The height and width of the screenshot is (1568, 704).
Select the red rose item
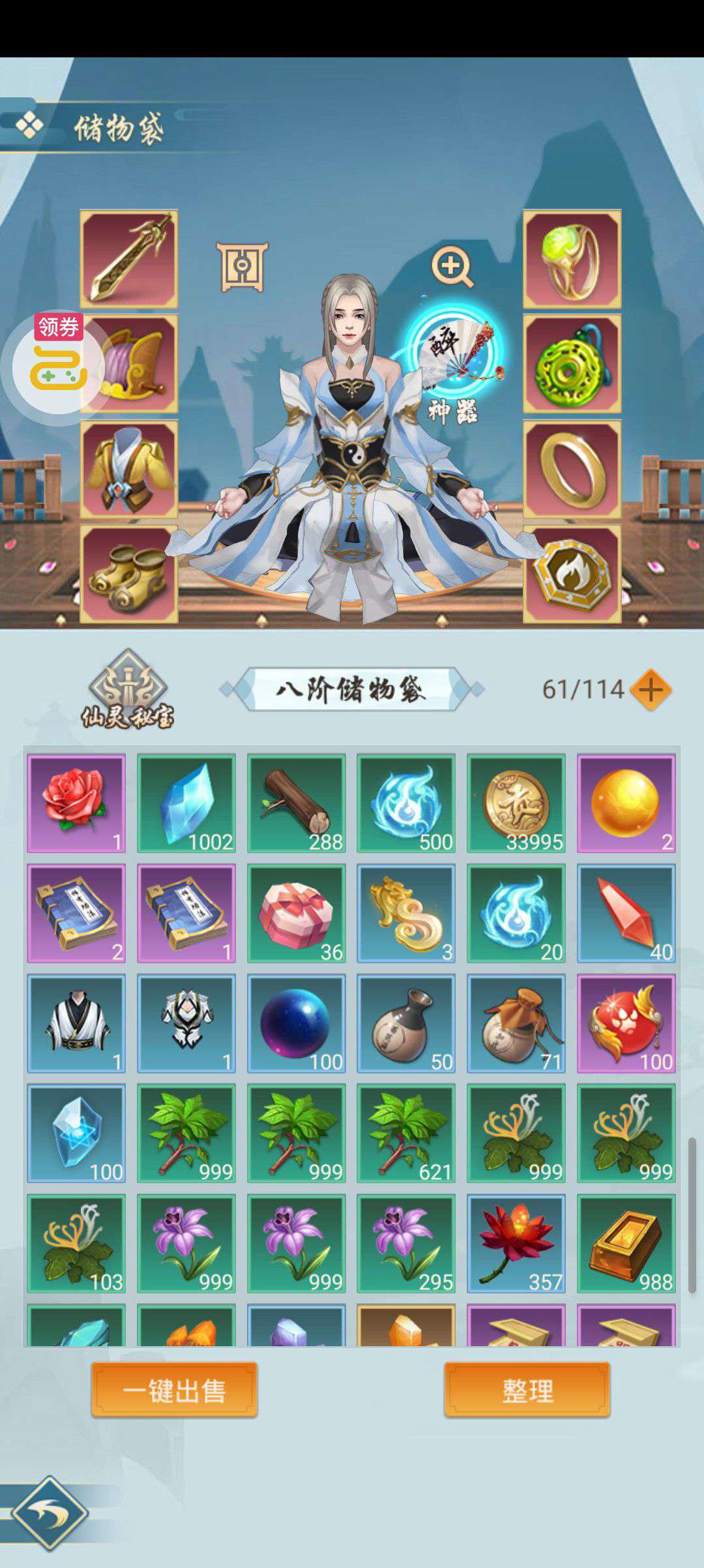(76, 804)
